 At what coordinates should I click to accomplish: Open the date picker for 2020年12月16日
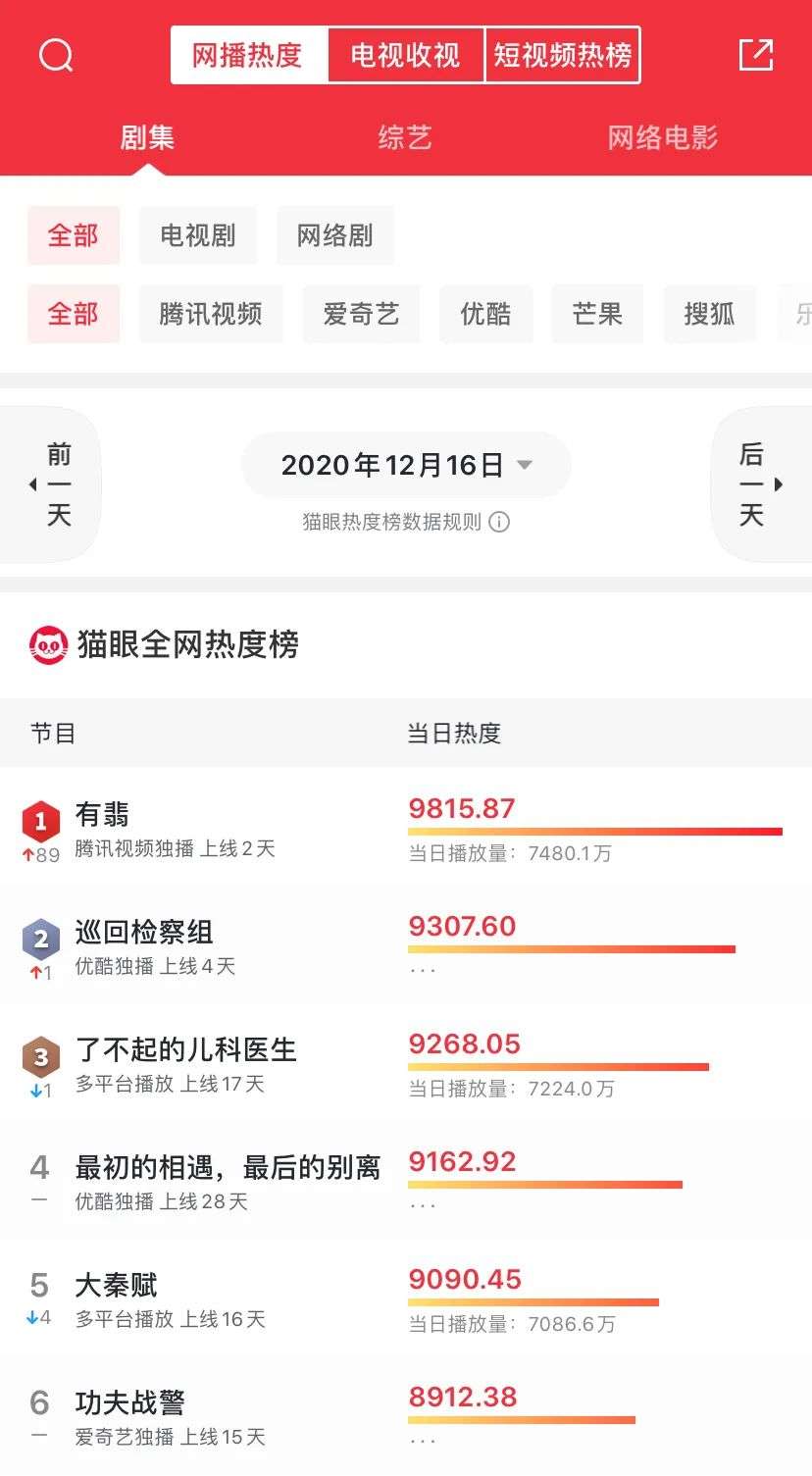(x=406, y=465)
